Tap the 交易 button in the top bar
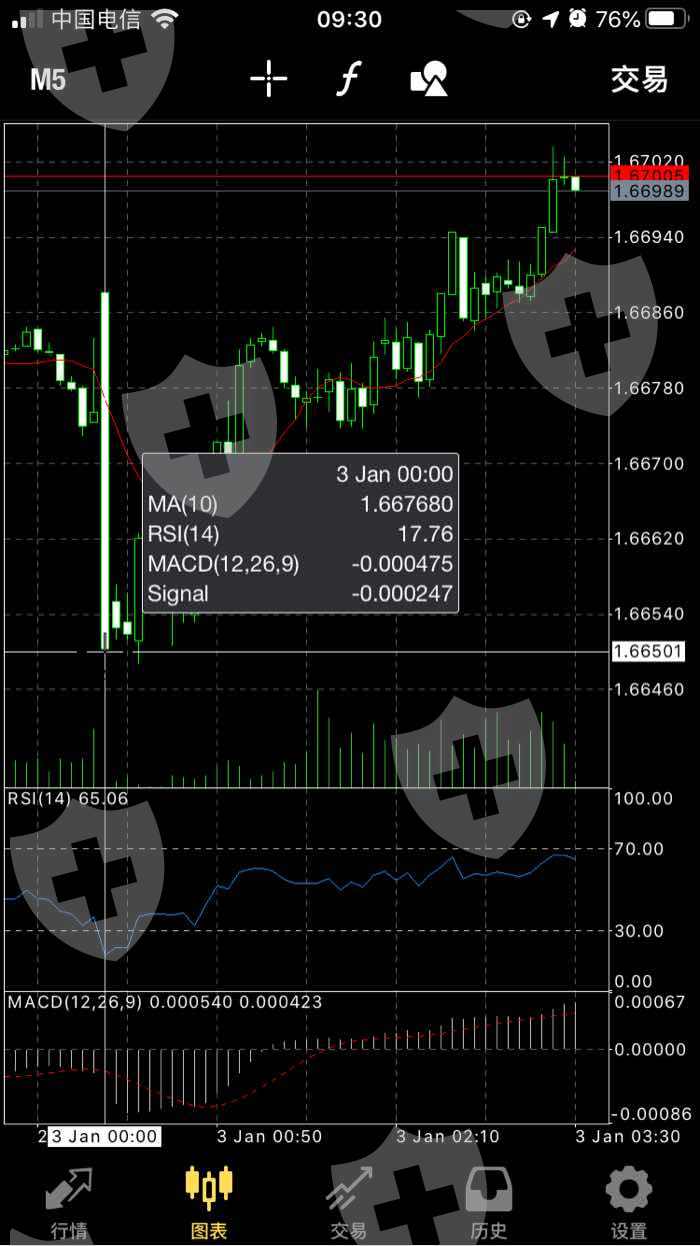 point(639,79)
